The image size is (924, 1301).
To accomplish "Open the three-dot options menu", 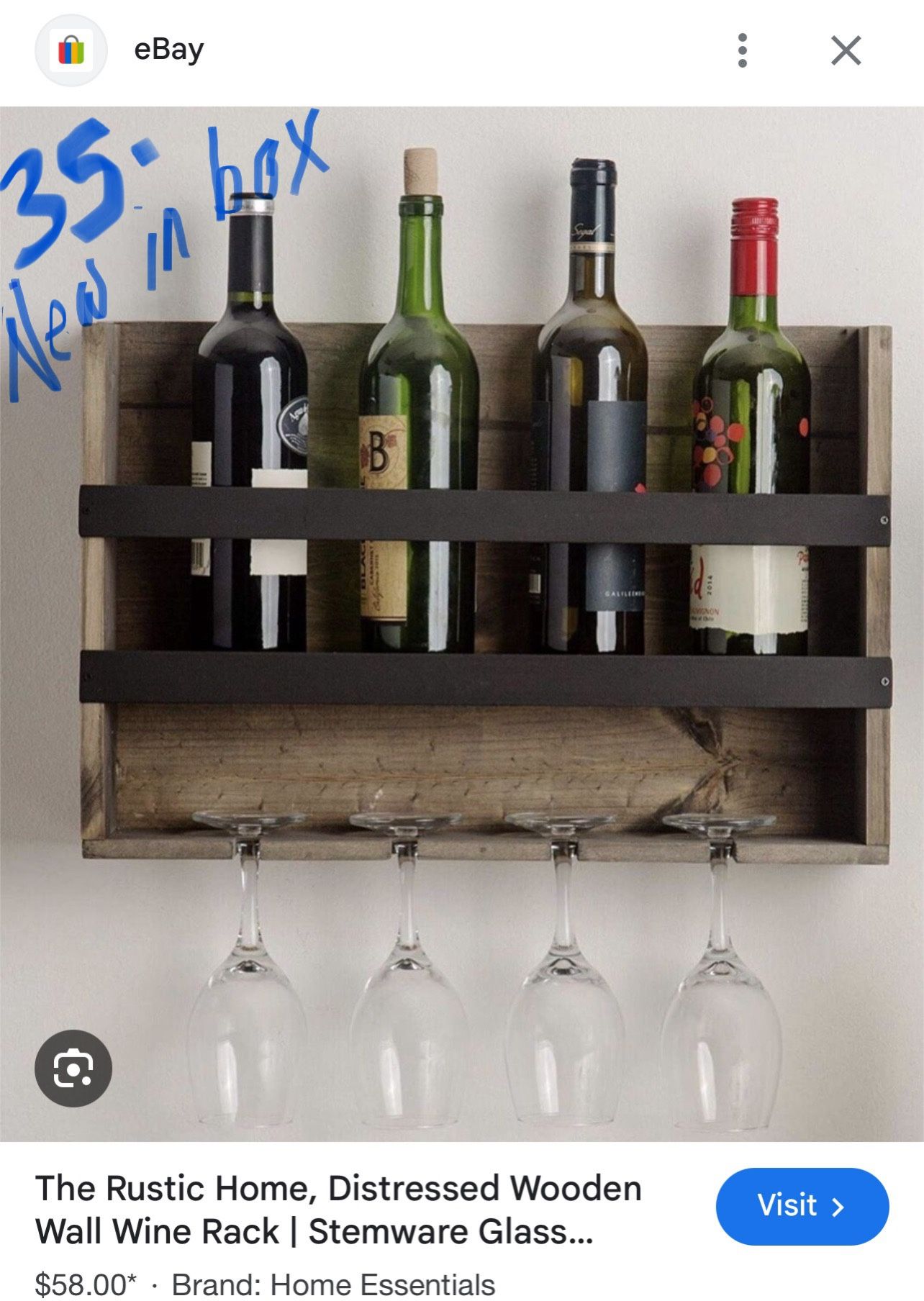I will pyautogui.click(x=741, y=50).
